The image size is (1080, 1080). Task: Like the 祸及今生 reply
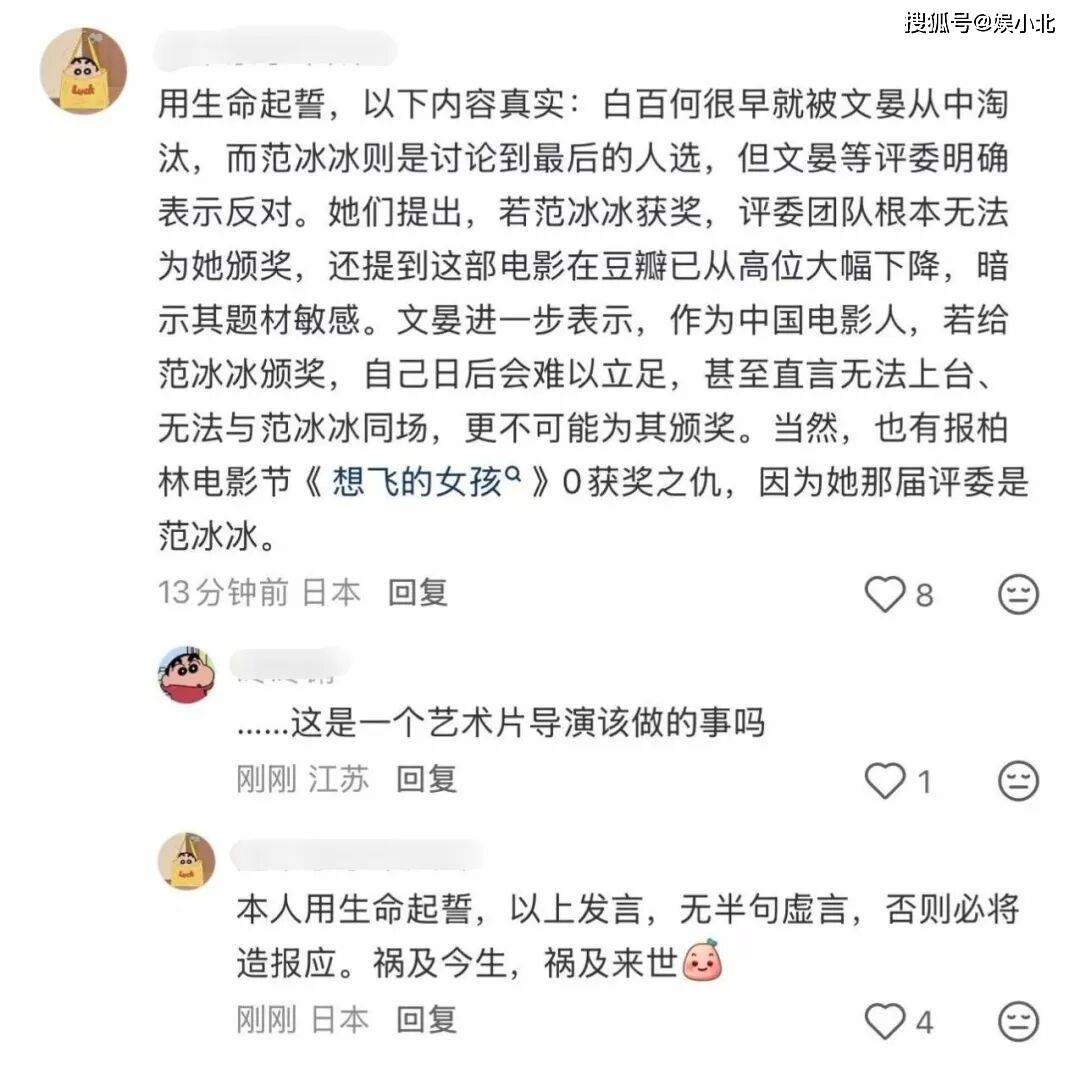885,1021
